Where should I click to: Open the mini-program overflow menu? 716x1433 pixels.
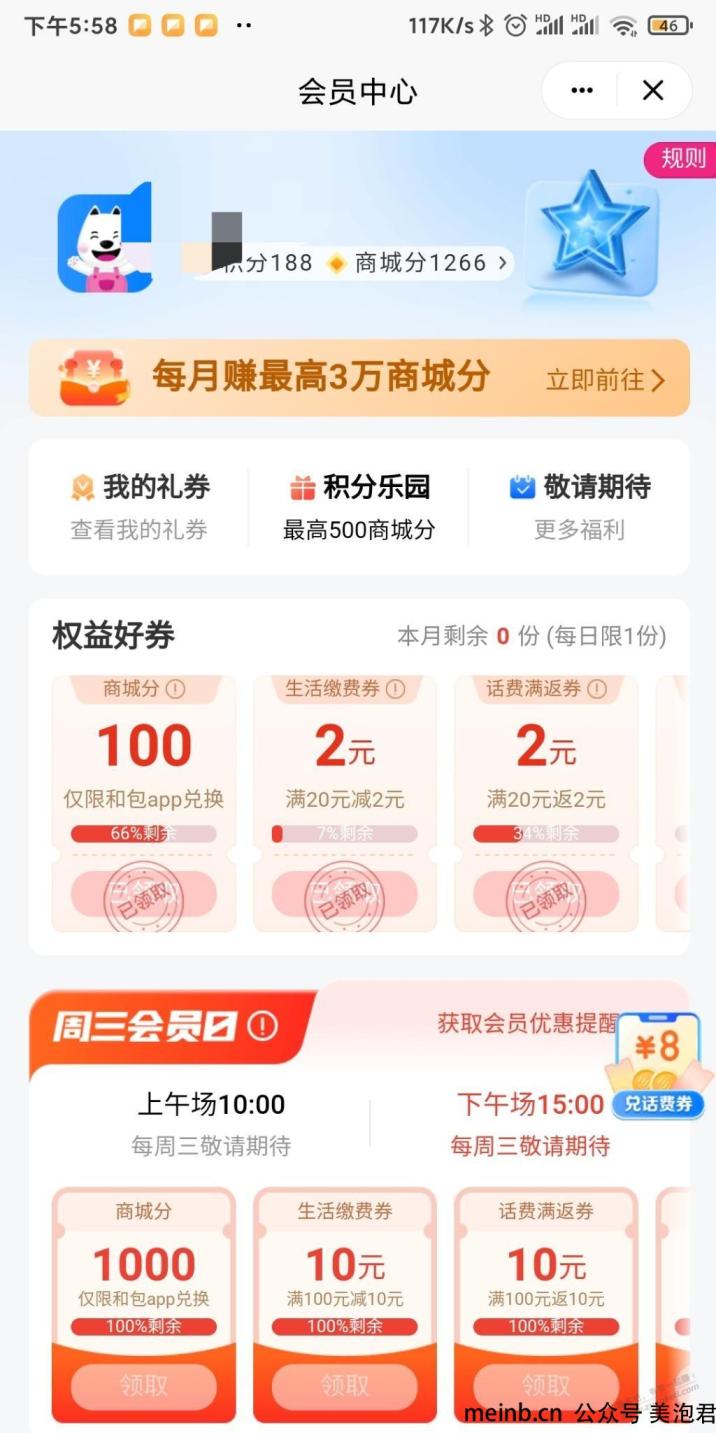[x=581, y=91]
